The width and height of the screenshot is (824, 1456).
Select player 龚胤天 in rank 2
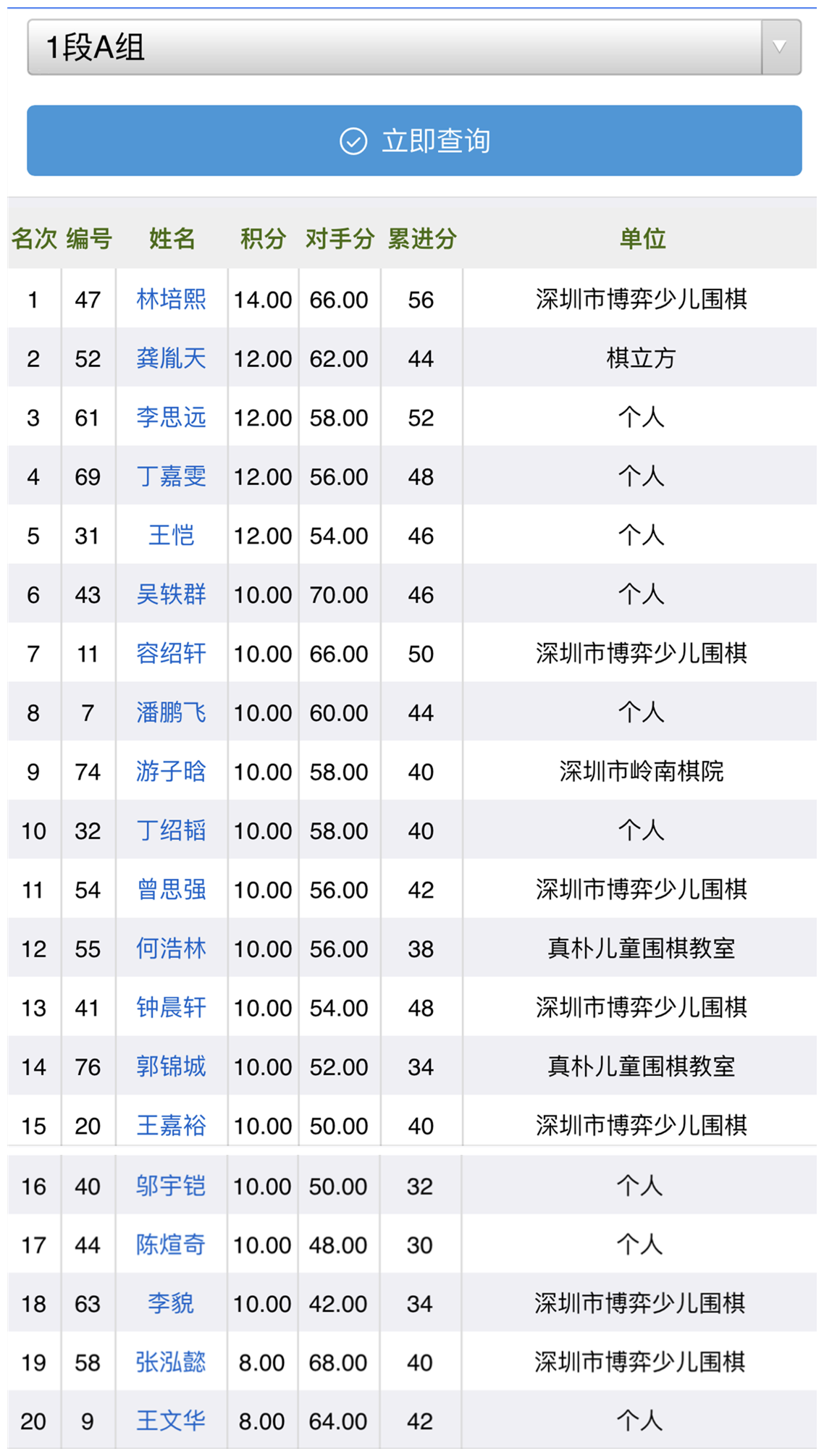tap(171, 358)
